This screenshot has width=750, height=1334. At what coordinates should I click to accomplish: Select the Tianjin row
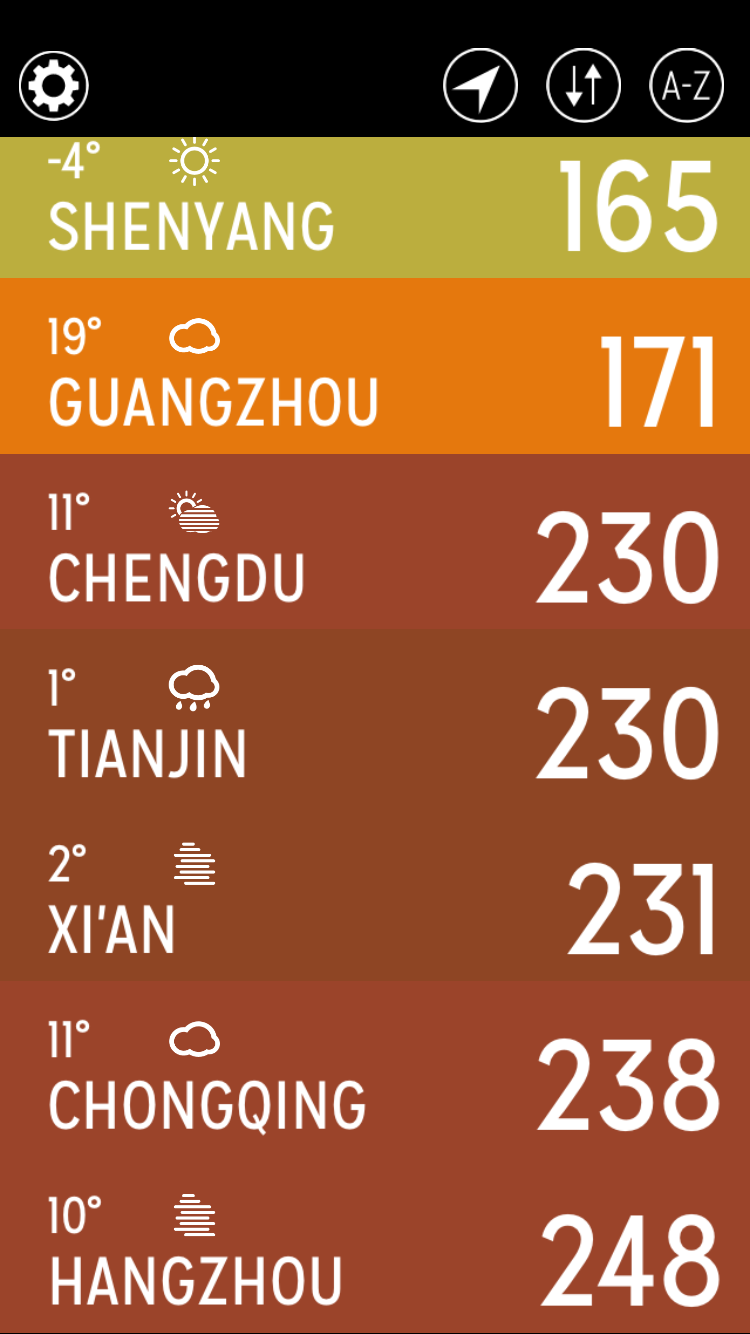pos(375,718)
